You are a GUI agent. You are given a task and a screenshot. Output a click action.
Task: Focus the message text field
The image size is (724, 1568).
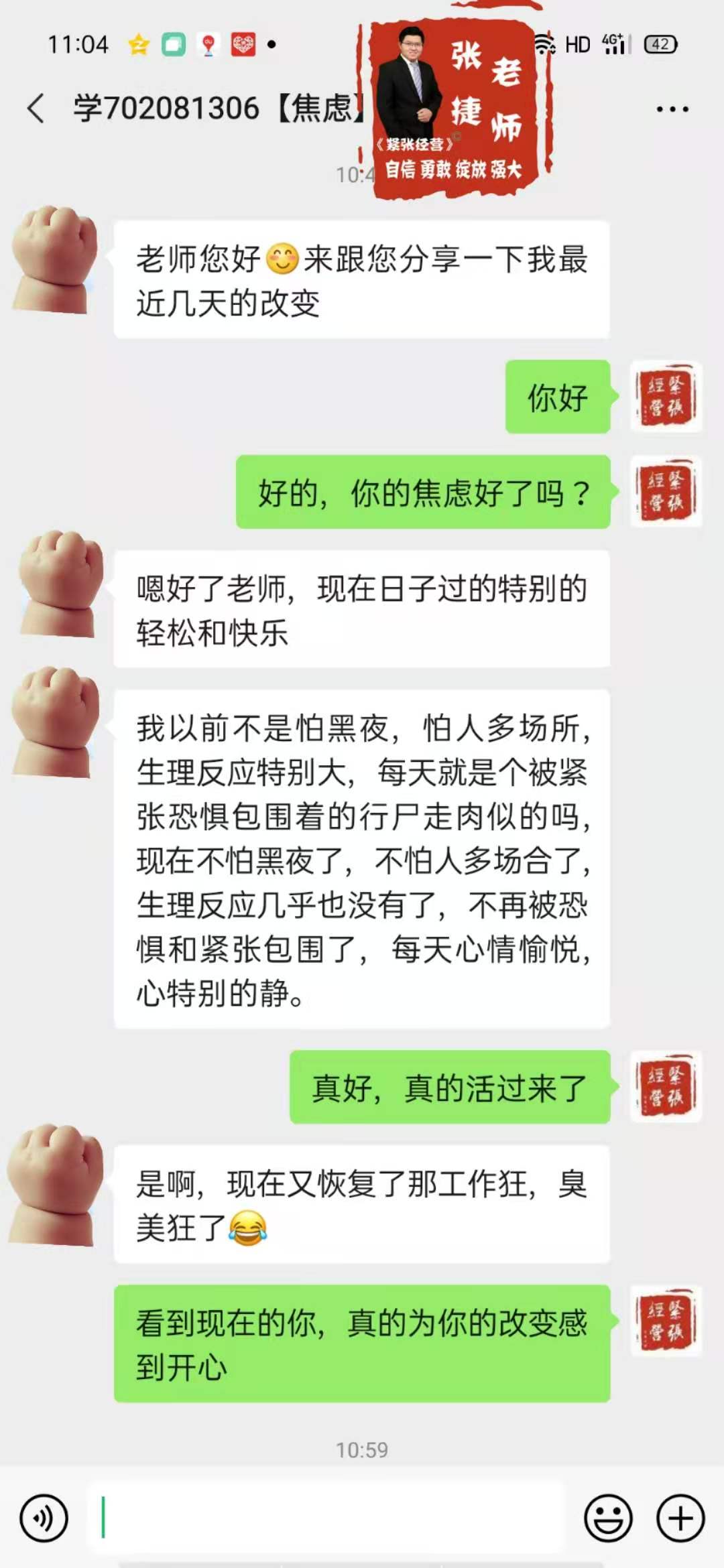pyautogui.click(x=326, y=1518)
